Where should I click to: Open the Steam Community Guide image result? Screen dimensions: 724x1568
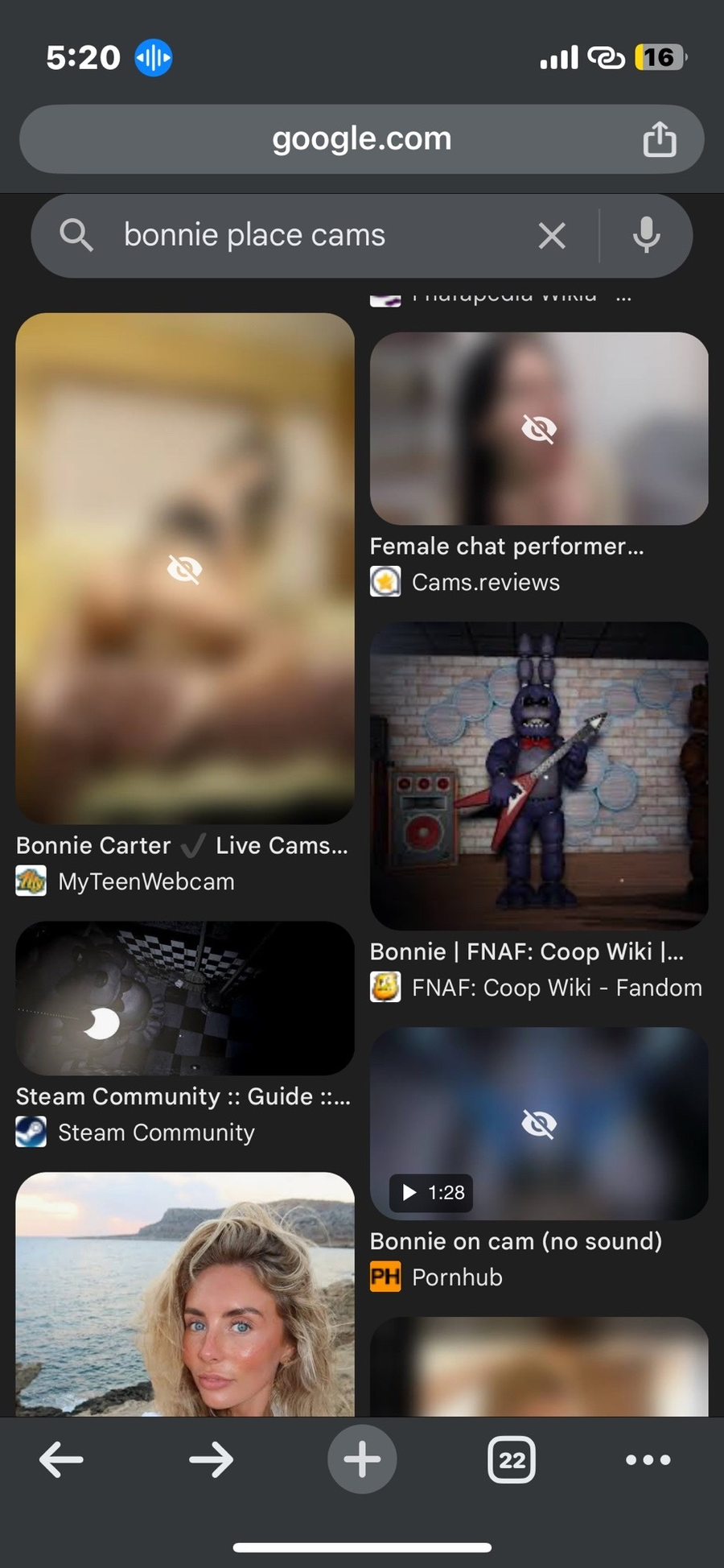point(184,998)
